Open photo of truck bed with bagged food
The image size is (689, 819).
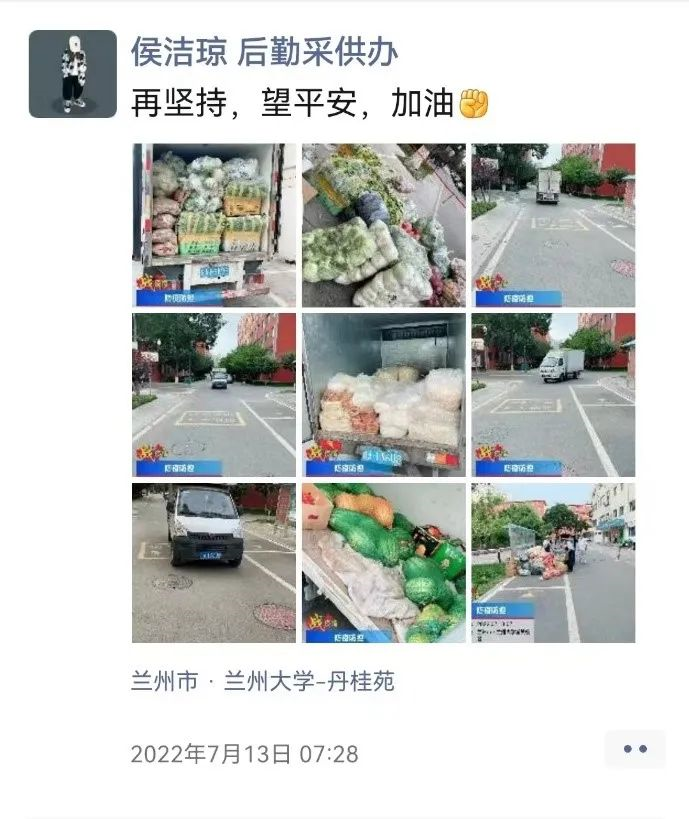pos(384,394)
